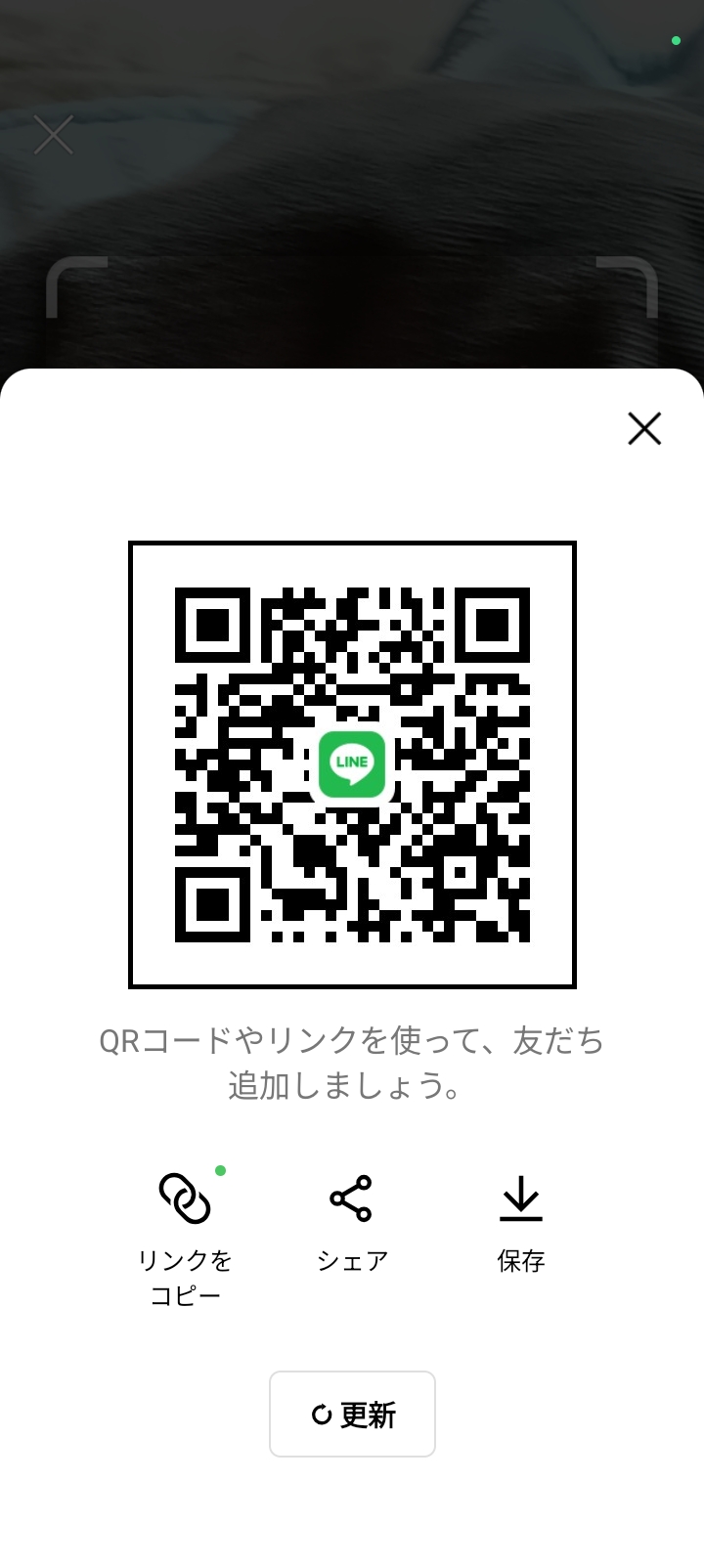The image size is (704, 1568).
Task: Close the dimmed QR scanner screen
Action: [54, 135]
